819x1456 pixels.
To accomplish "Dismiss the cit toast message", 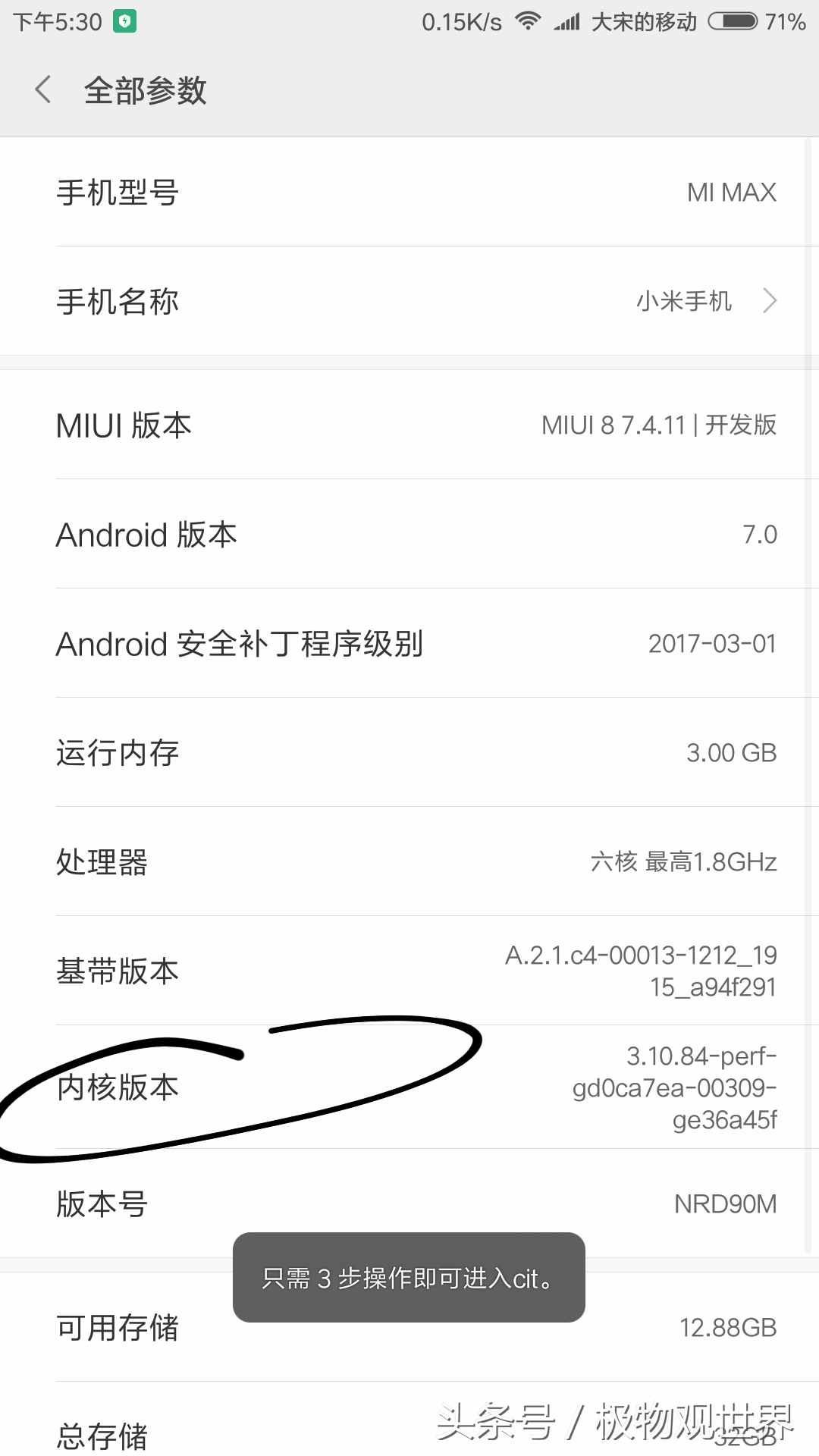I will point(408,1279).
